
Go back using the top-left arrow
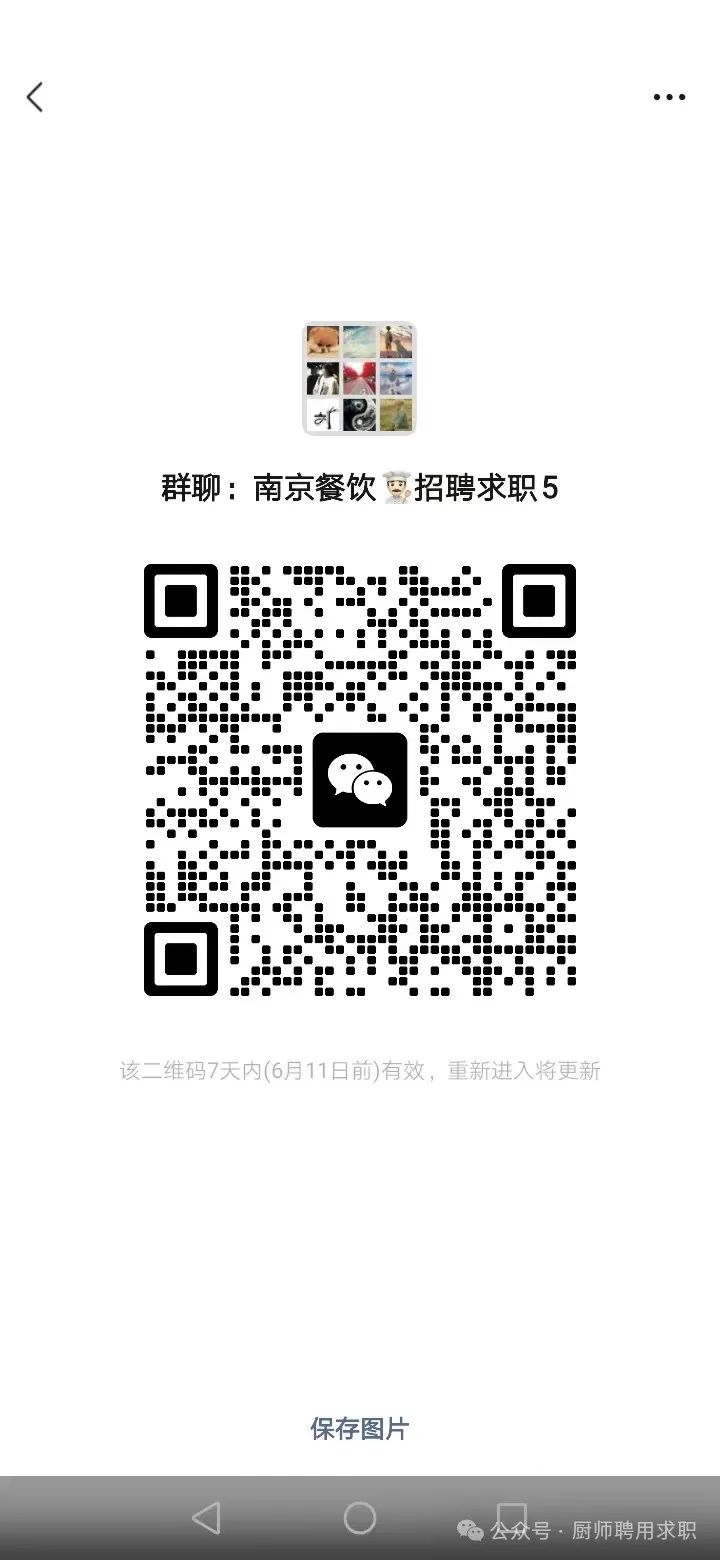coord(35,97)
